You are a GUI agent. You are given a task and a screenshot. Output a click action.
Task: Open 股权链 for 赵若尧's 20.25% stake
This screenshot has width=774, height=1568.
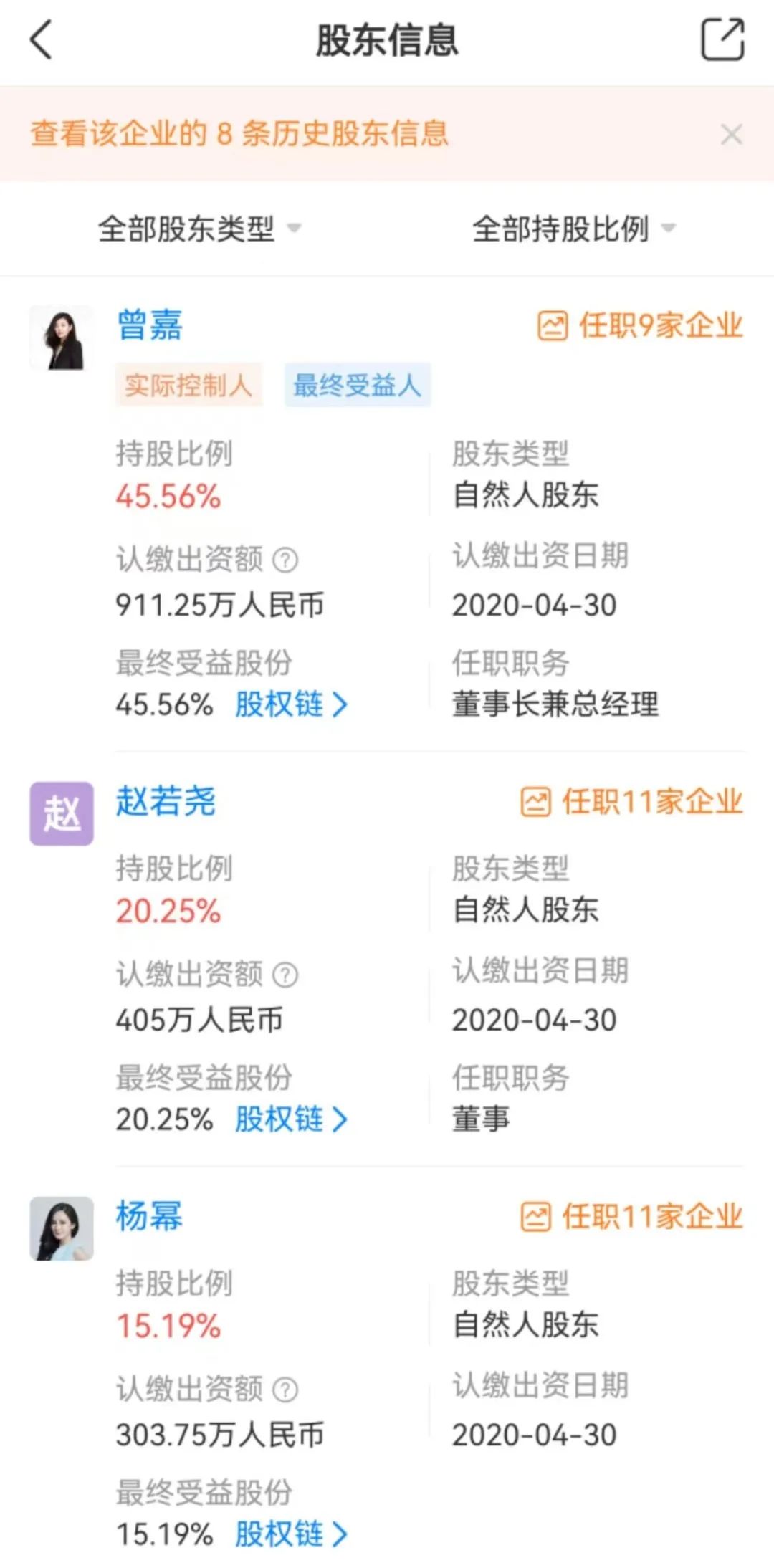(x=291, y=1119)
